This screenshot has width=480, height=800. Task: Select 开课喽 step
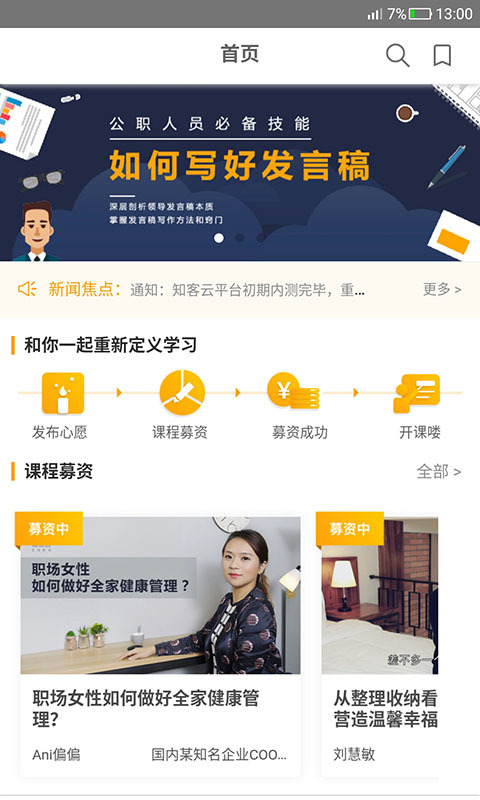coord(419,406)
